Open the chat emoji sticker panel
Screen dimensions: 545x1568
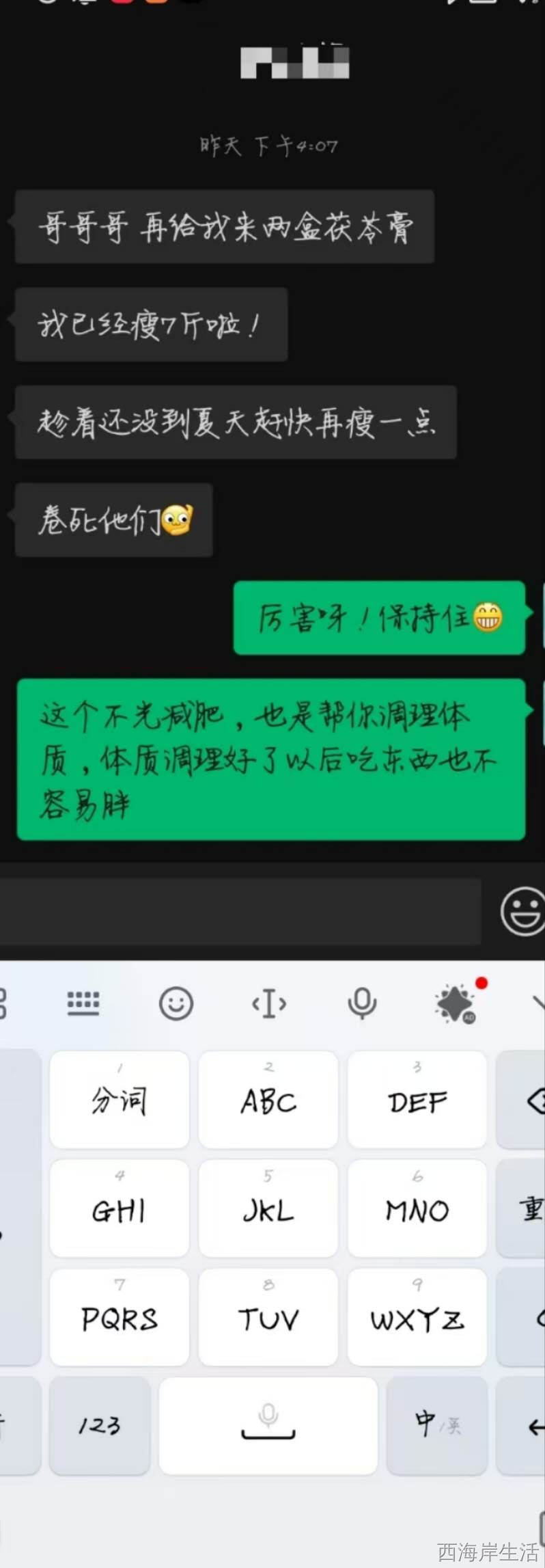[x=522, y=911]
